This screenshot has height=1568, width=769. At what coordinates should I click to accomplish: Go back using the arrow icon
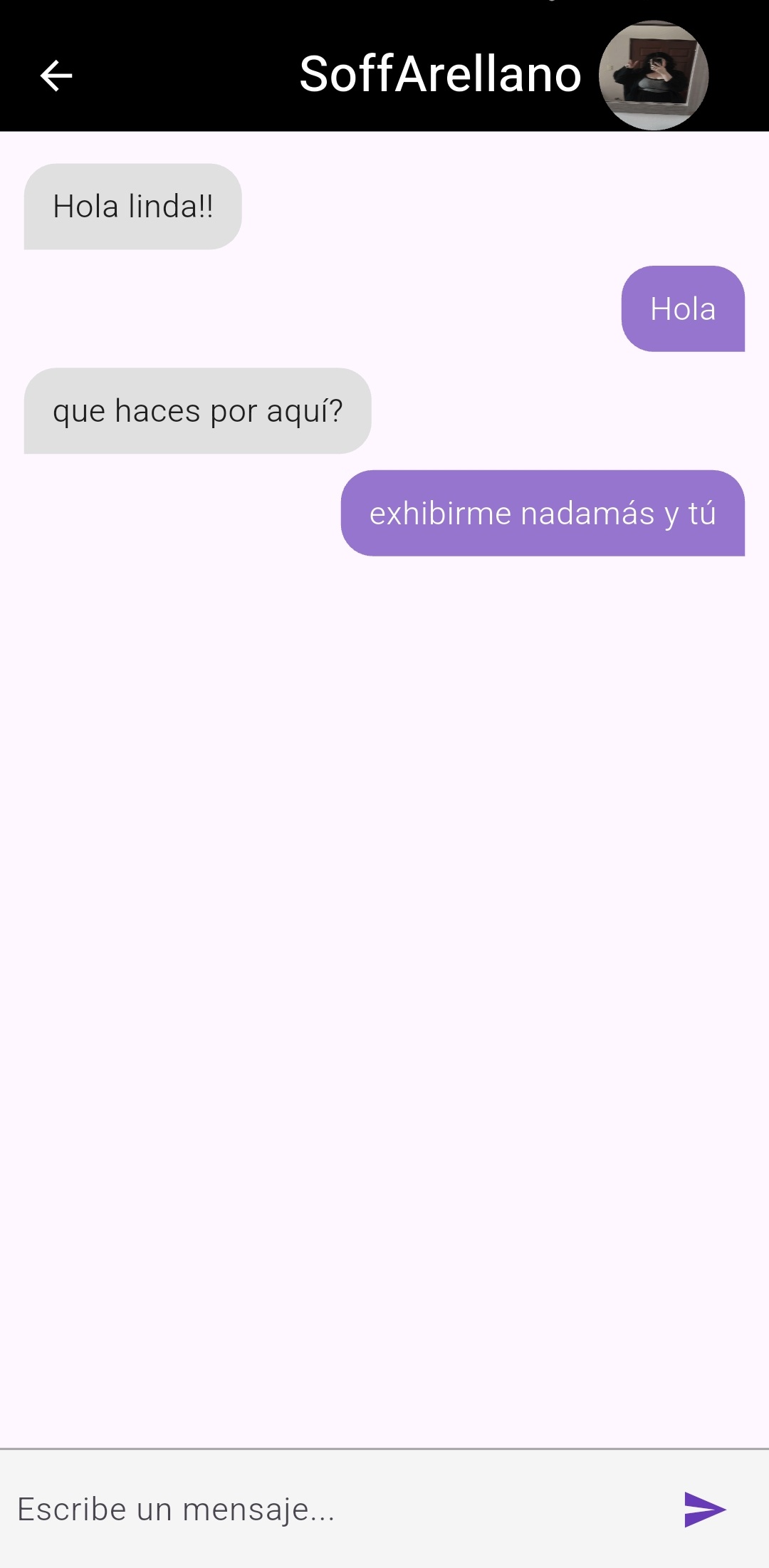[56, 76]
